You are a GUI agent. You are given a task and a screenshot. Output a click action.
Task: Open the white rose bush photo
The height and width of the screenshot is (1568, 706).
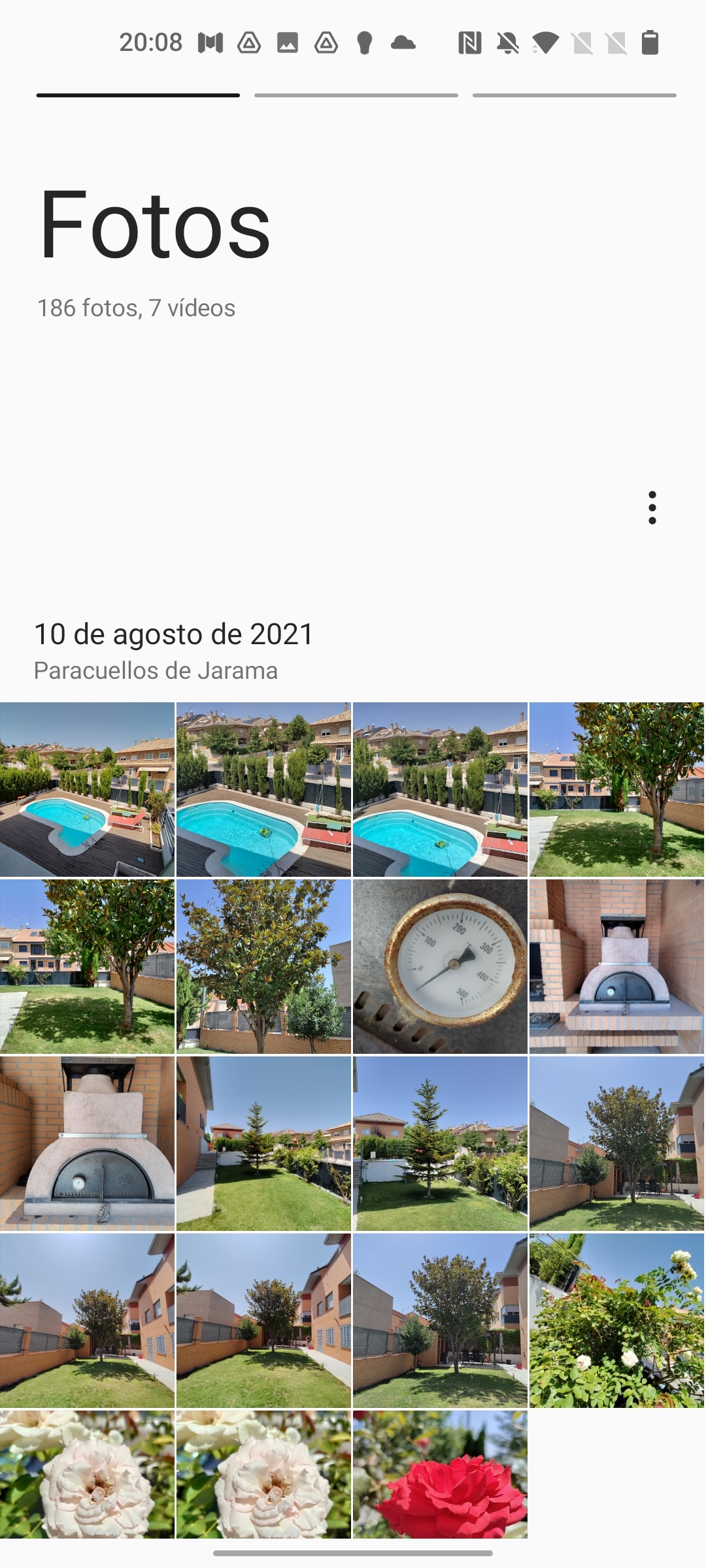click(617, 1320)
